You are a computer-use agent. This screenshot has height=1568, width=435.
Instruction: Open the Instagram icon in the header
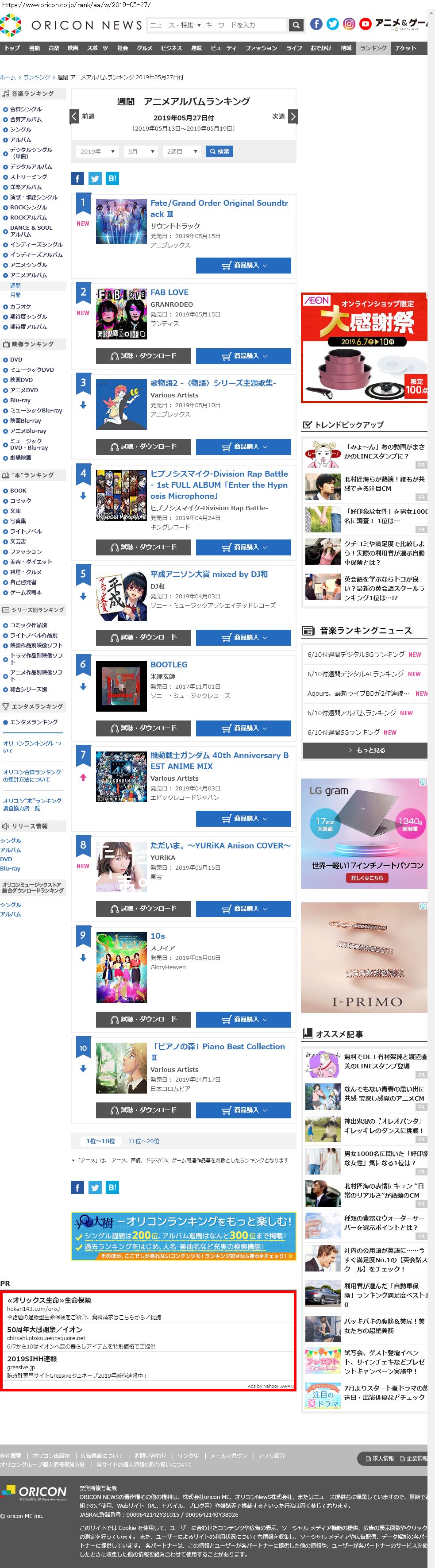(349, 24)
